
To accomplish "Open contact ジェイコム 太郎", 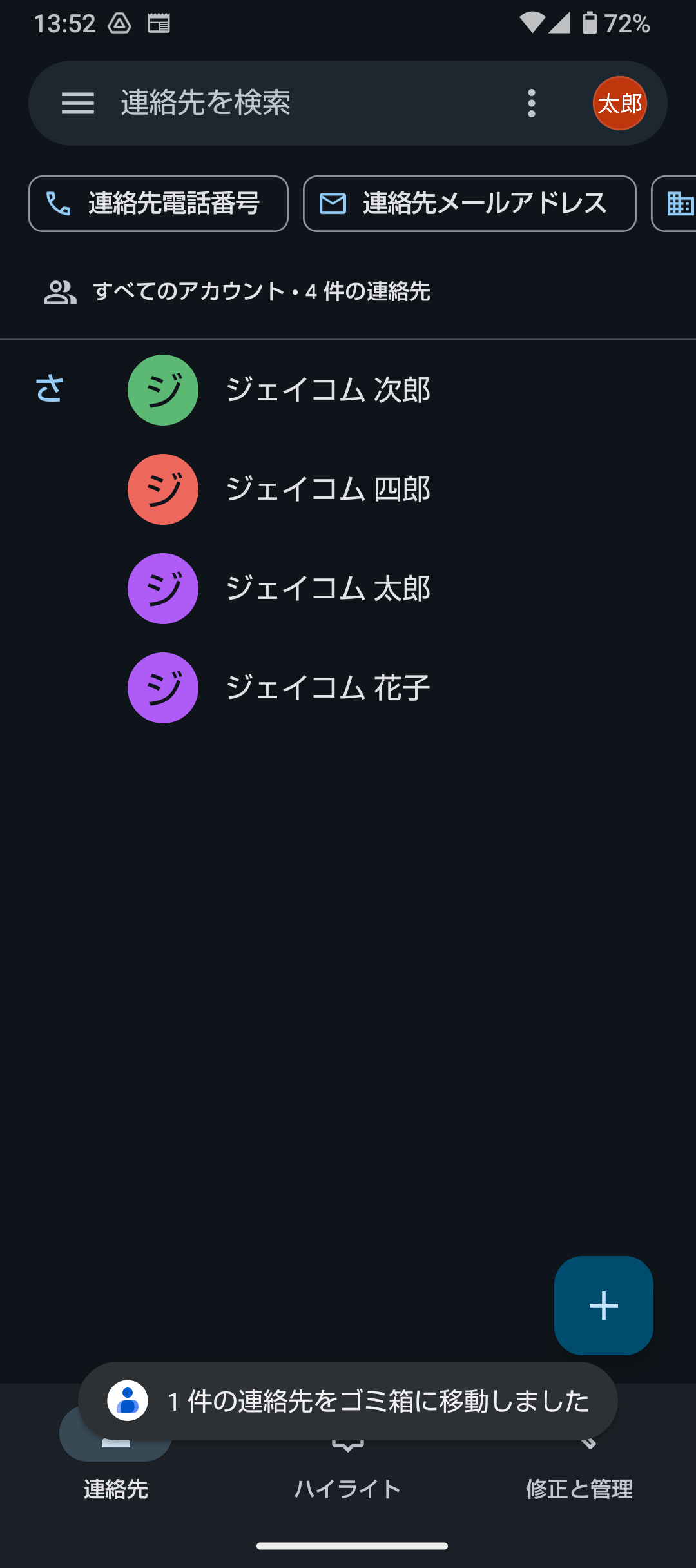I will coord(348,589).
